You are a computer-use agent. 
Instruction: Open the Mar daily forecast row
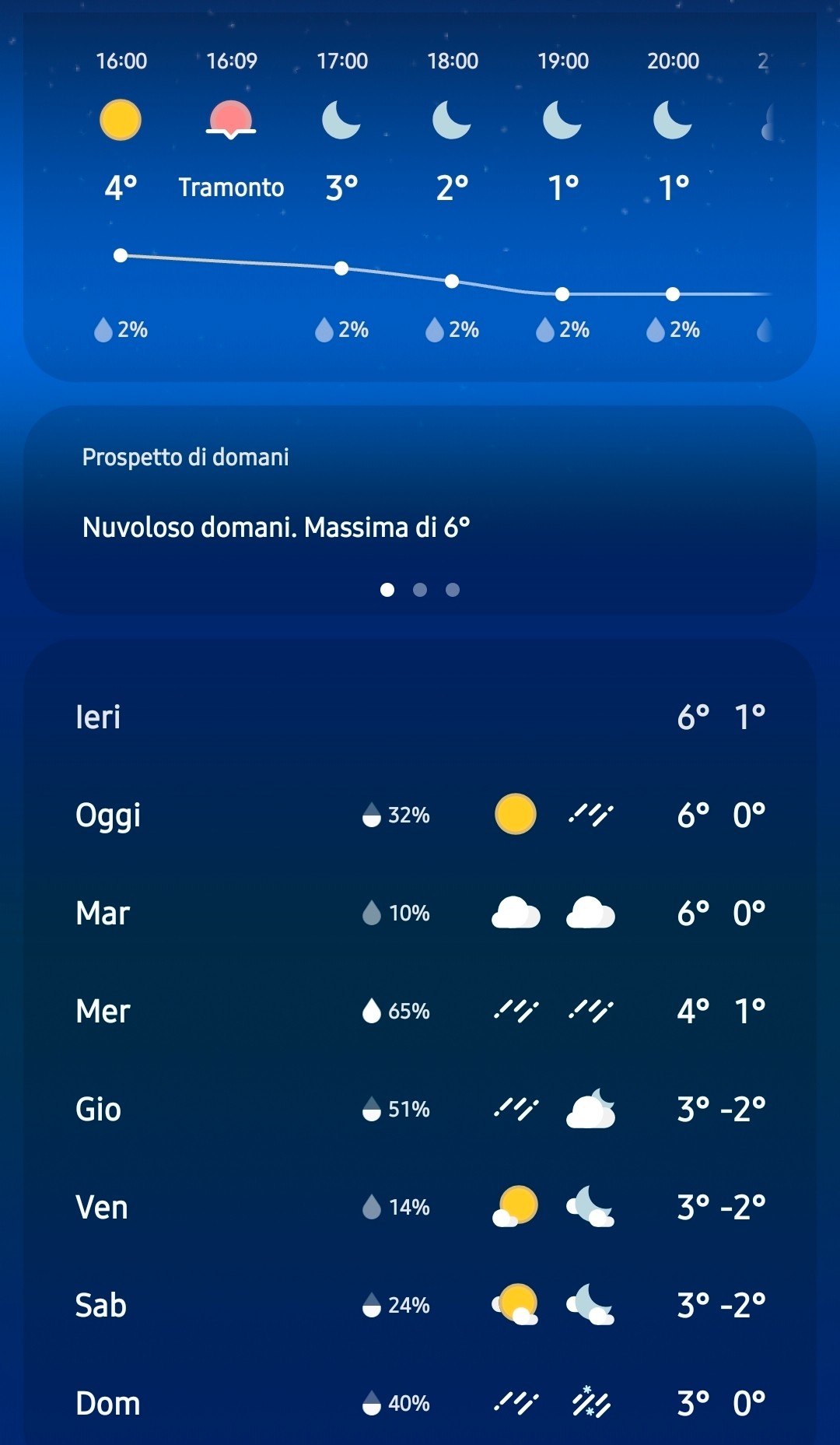click(x=420, y=913)
